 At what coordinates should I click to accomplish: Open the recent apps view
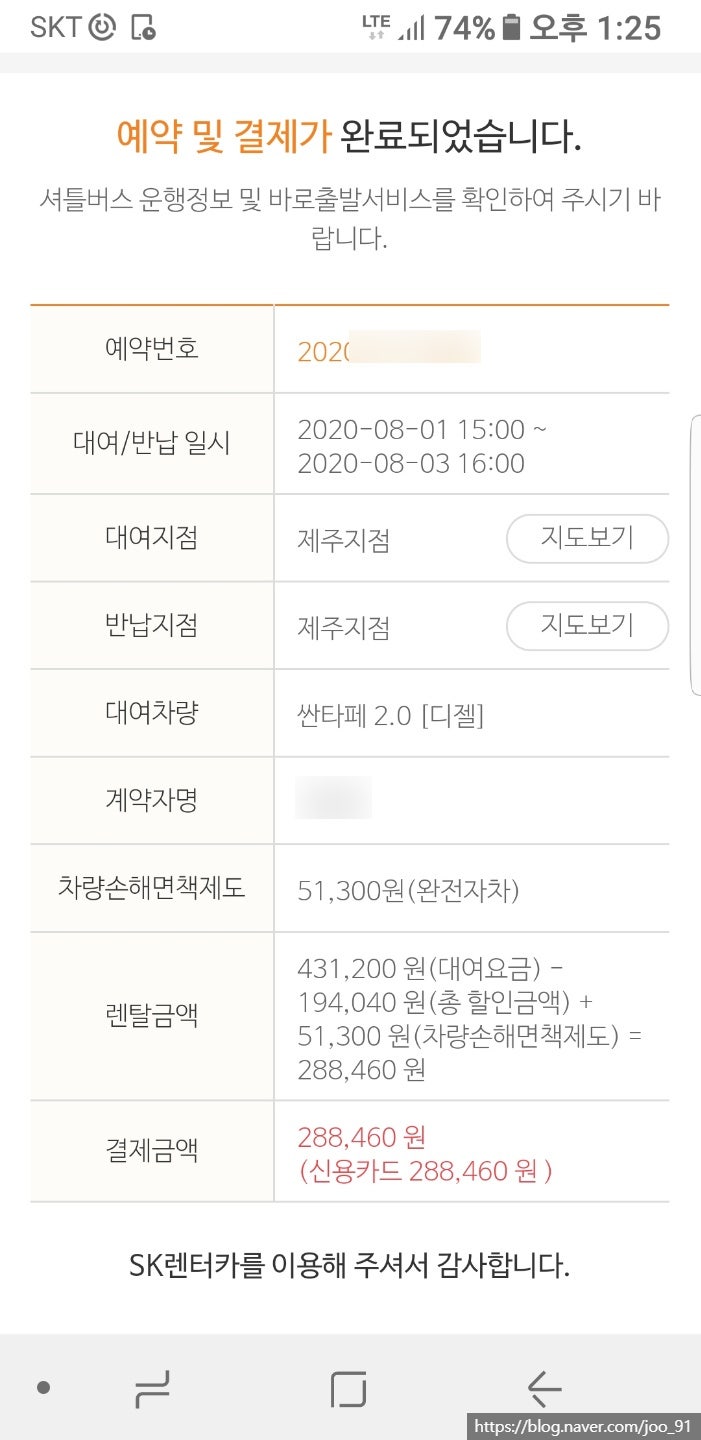(x=152, y=1388)
